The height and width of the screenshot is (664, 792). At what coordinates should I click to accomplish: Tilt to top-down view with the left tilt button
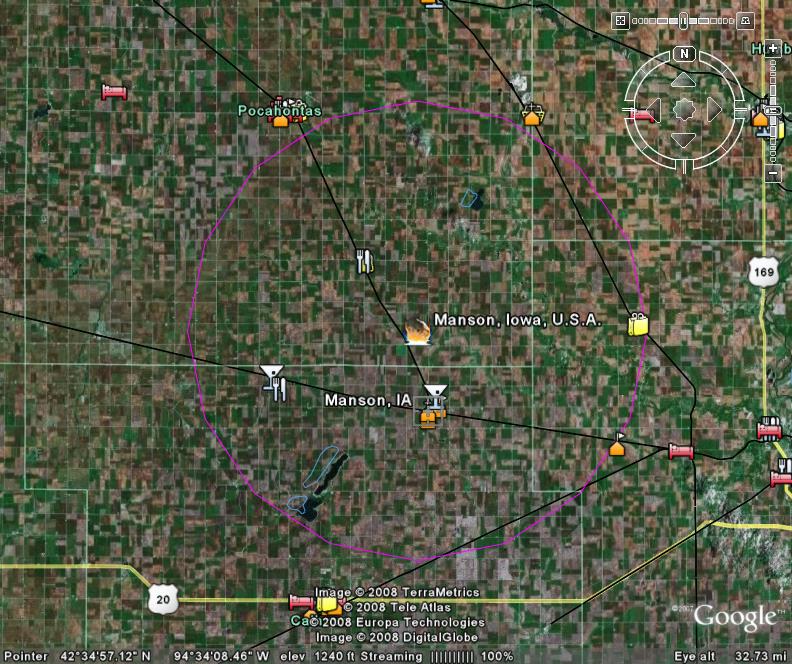[x=620, y=20]
